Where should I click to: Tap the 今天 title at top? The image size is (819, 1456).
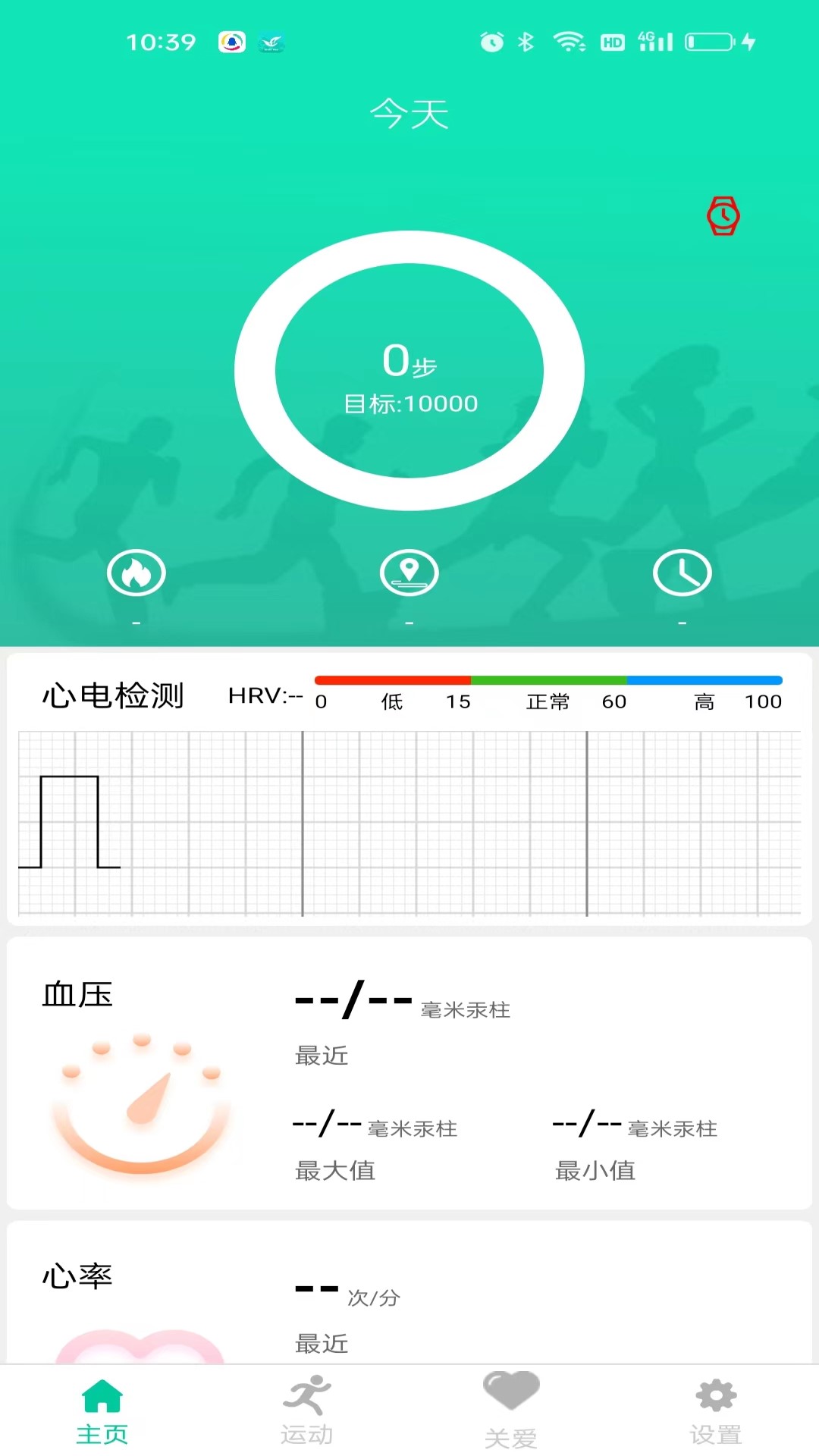(409, 112)
